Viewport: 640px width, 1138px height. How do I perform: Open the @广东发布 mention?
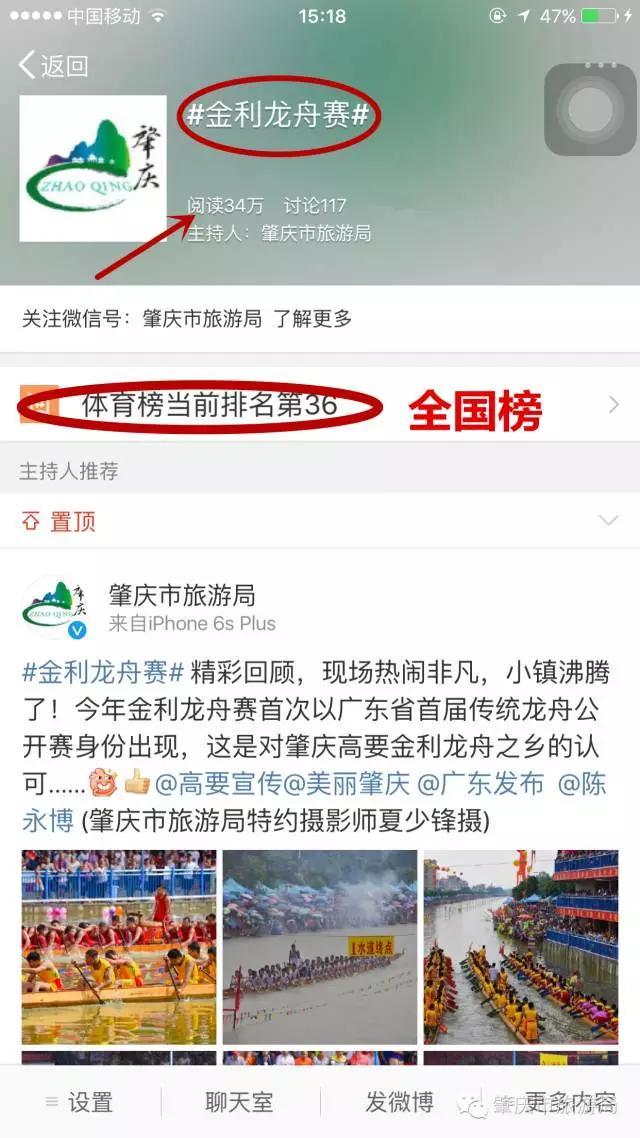(x=480, y=783)
